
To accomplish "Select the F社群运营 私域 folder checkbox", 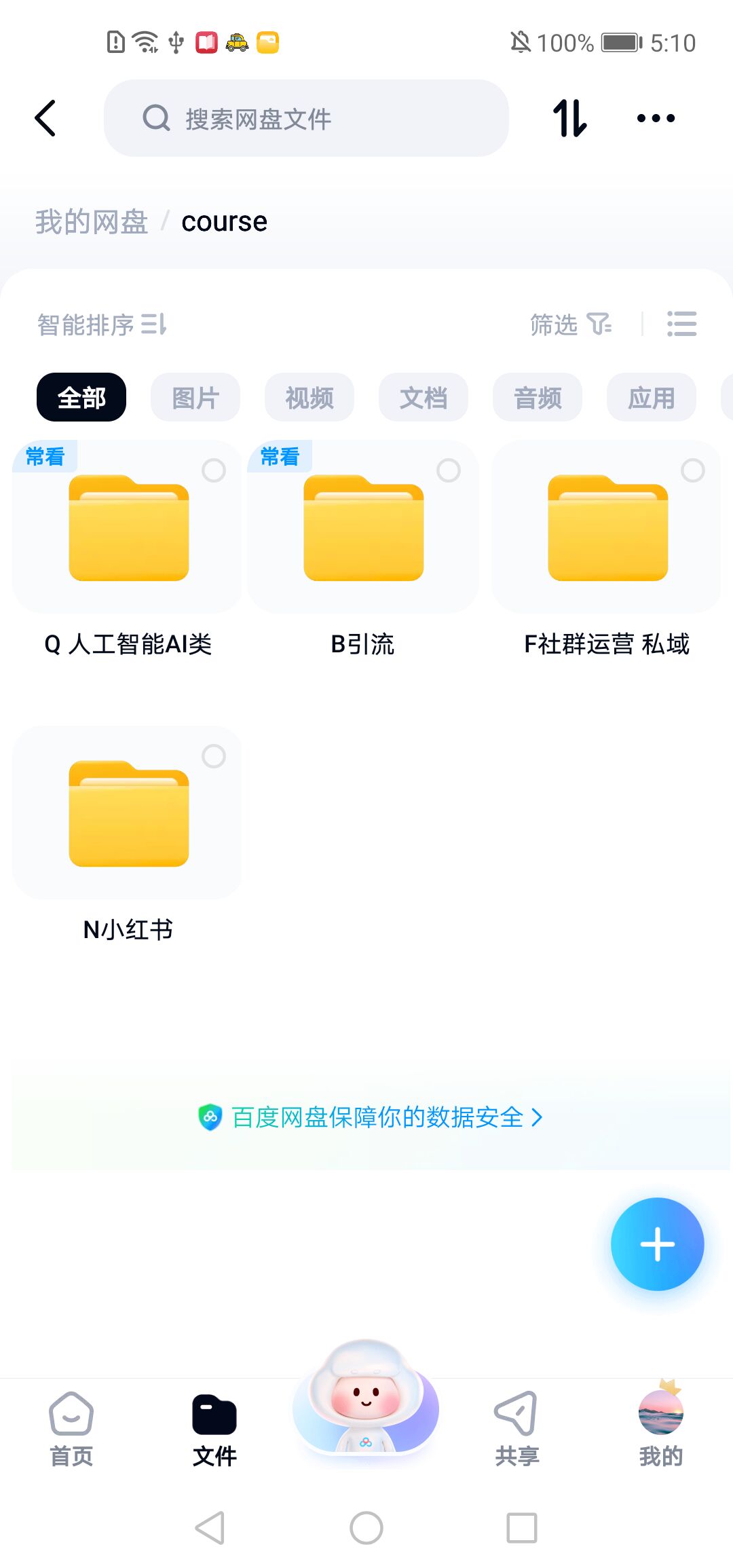I will (x=692, y=470).
